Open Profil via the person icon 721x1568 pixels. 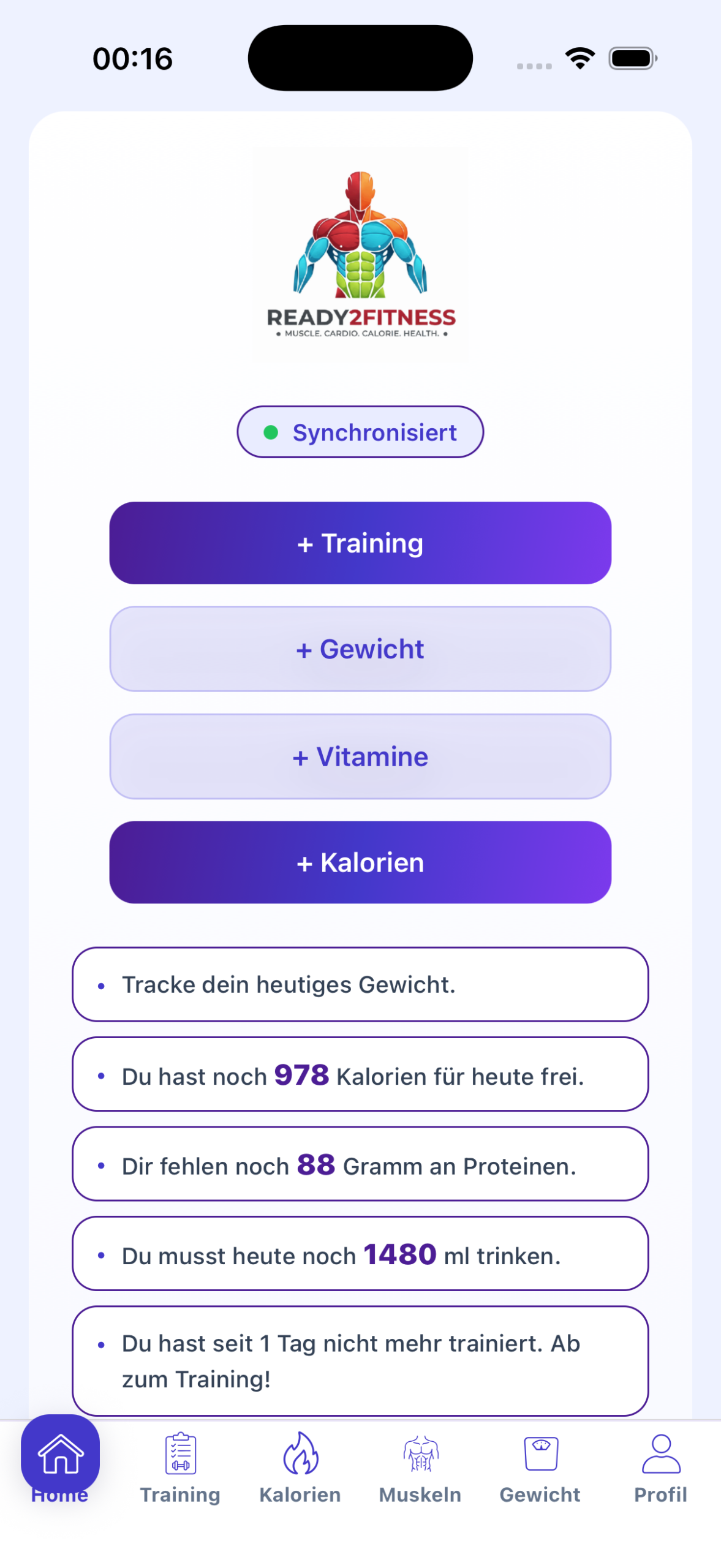[660, 1452]
